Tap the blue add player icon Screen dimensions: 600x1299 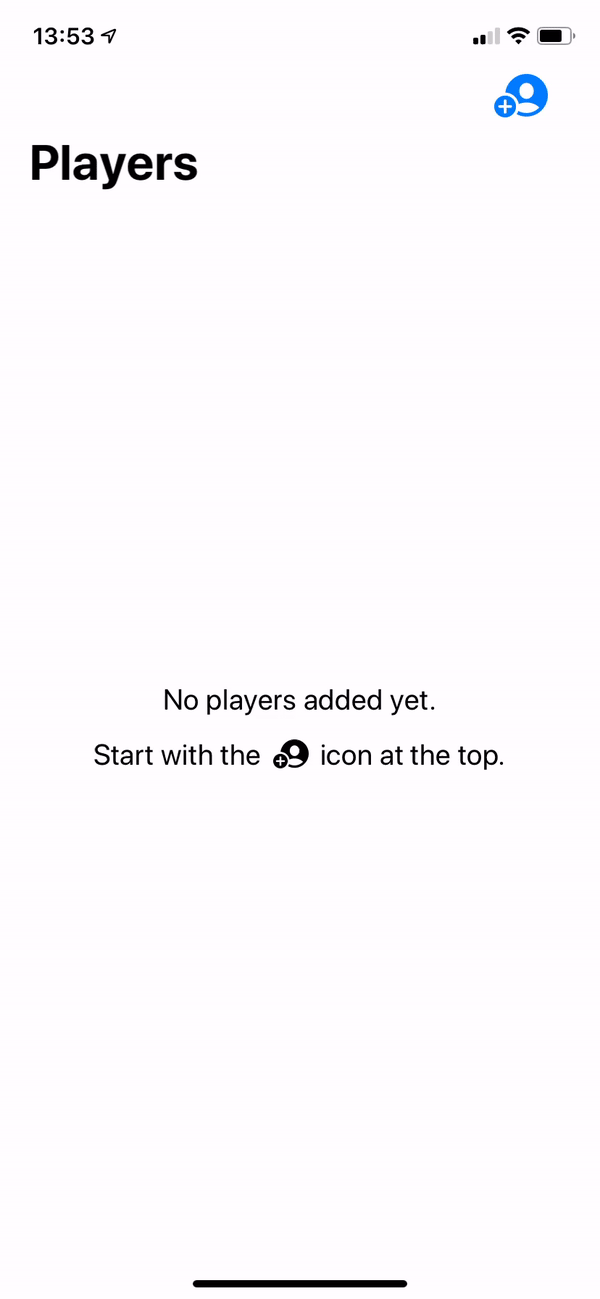pyautogui.click(x=521, y=96)
